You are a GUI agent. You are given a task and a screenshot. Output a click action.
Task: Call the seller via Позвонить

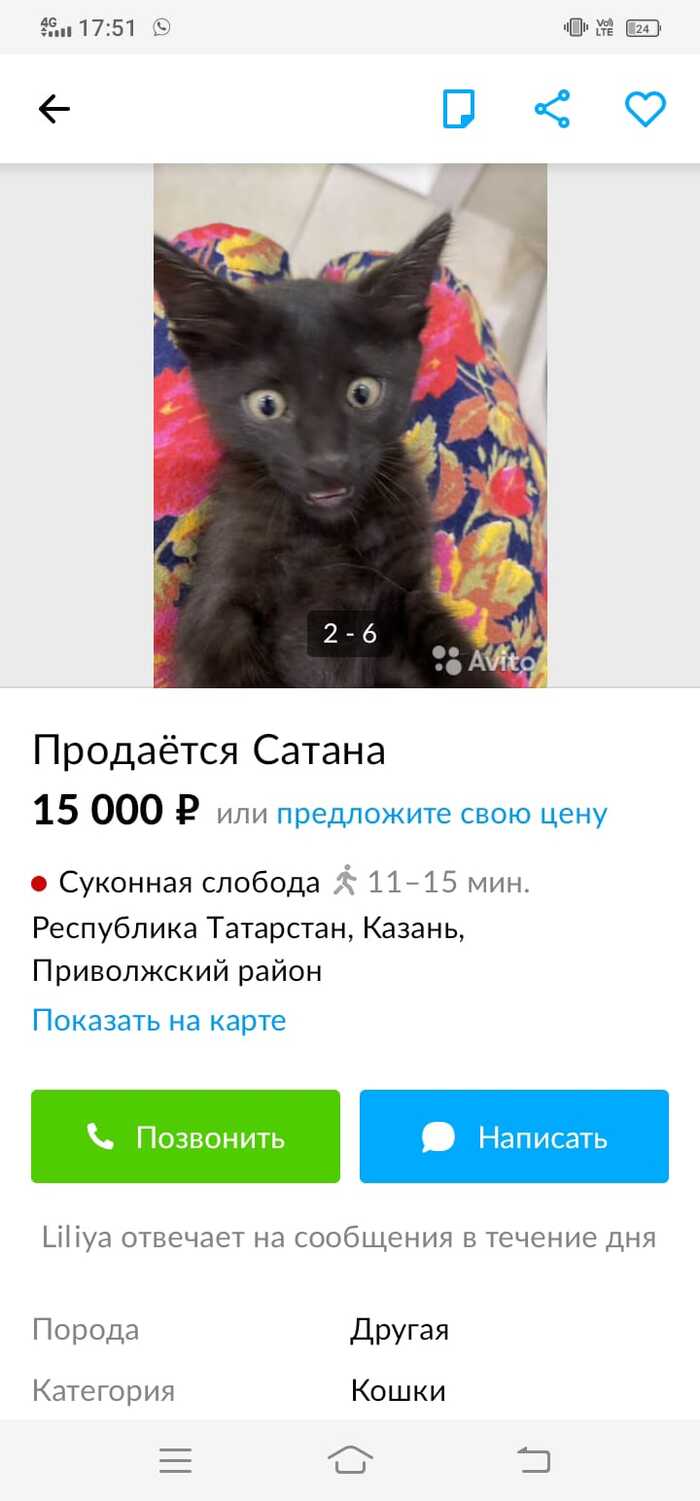pyautogui.click(x=186, y=1137)
